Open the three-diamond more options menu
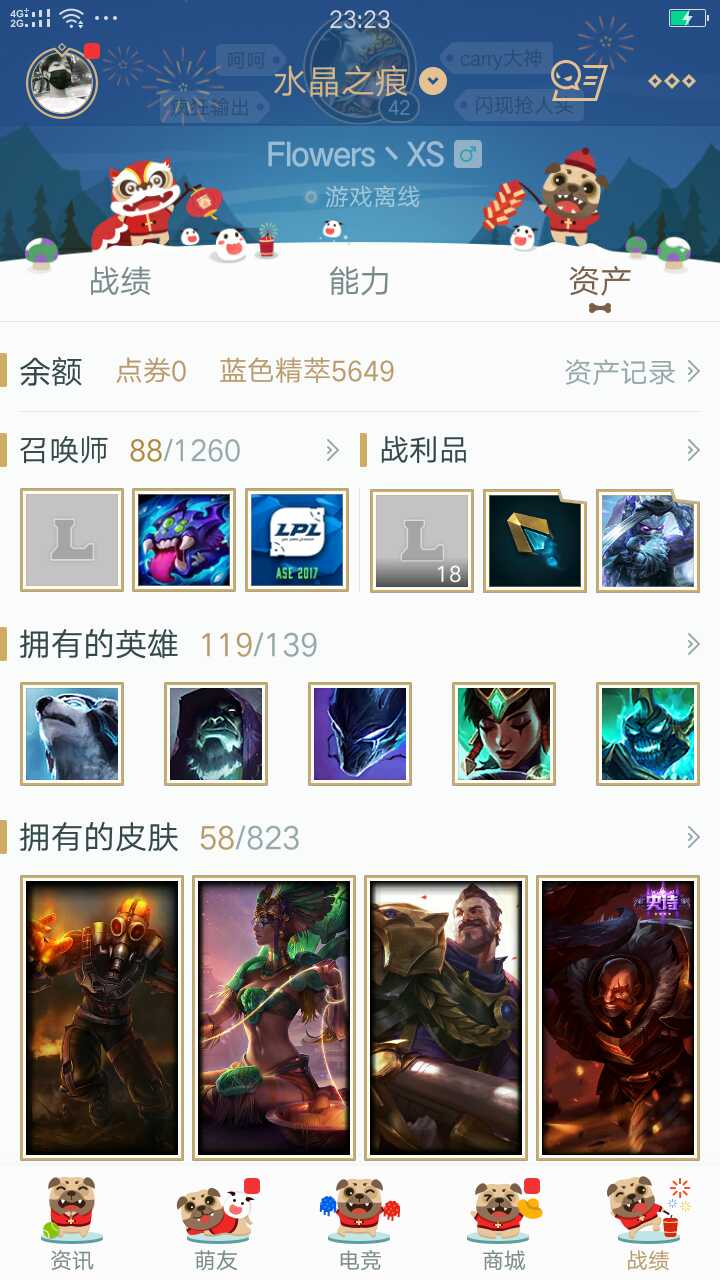Viewport: 720px width, 1280px height. 671,81
